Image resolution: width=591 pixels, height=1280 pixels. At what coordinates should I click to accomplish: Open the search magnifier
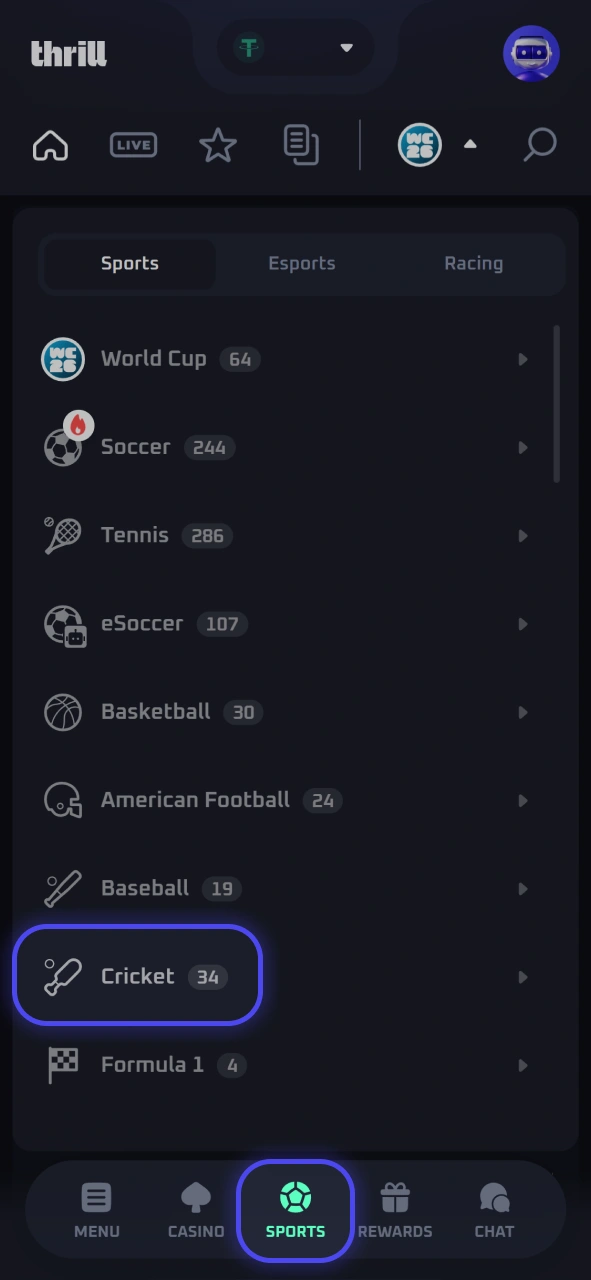(540, 145)
